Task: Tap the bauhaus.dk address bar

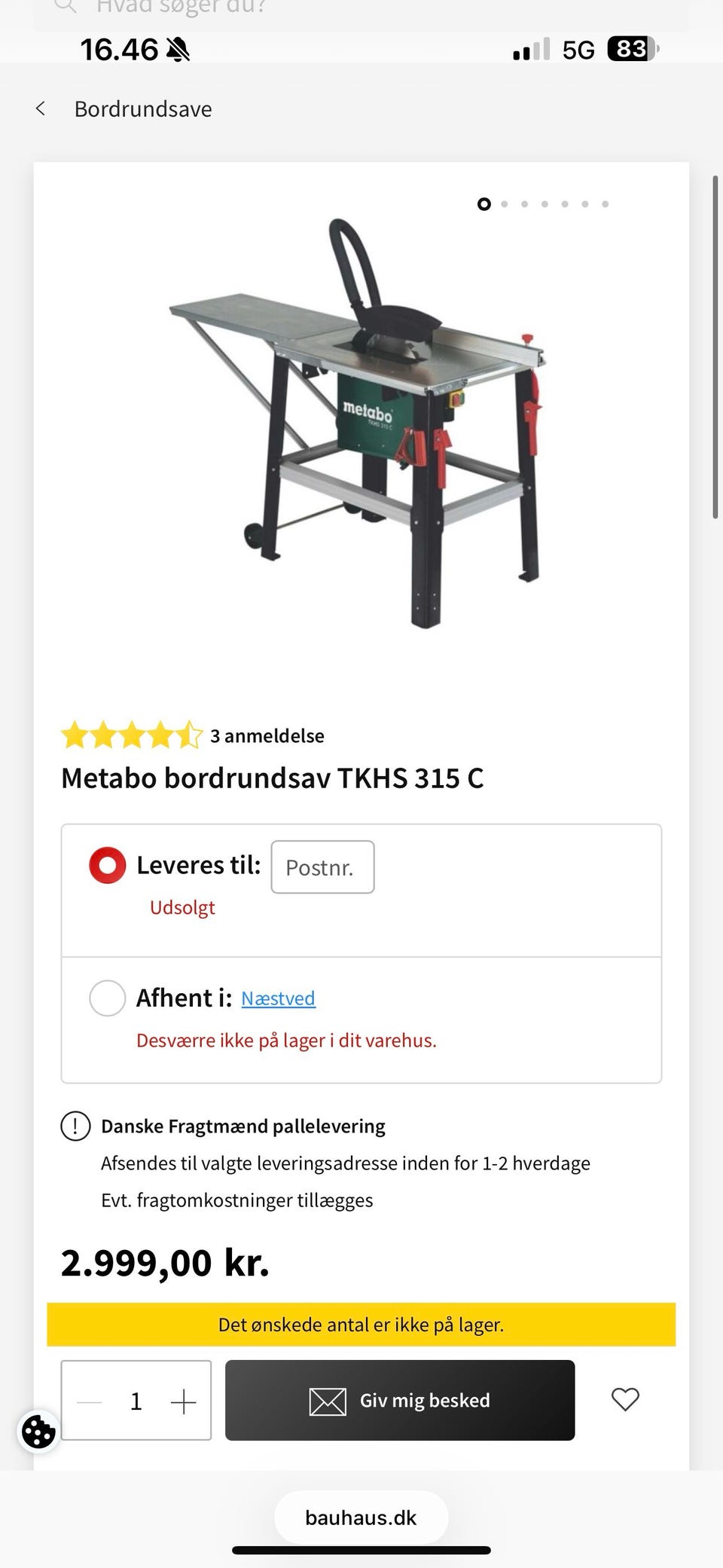Action: 361,1518
